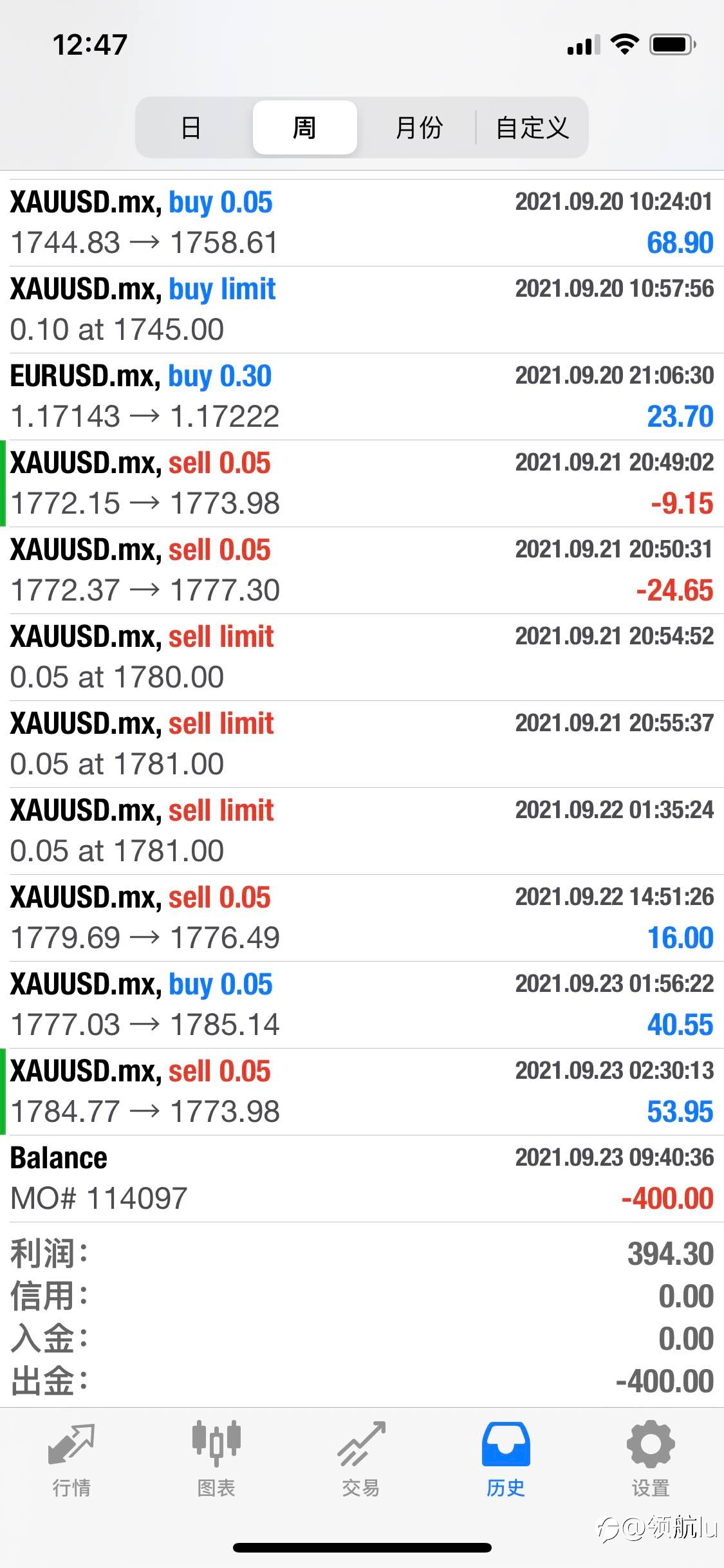The height and width of the screenshot is (1568, 724).
Task: Switch to the 交易 trade tab
Action: pos(361,1459)
